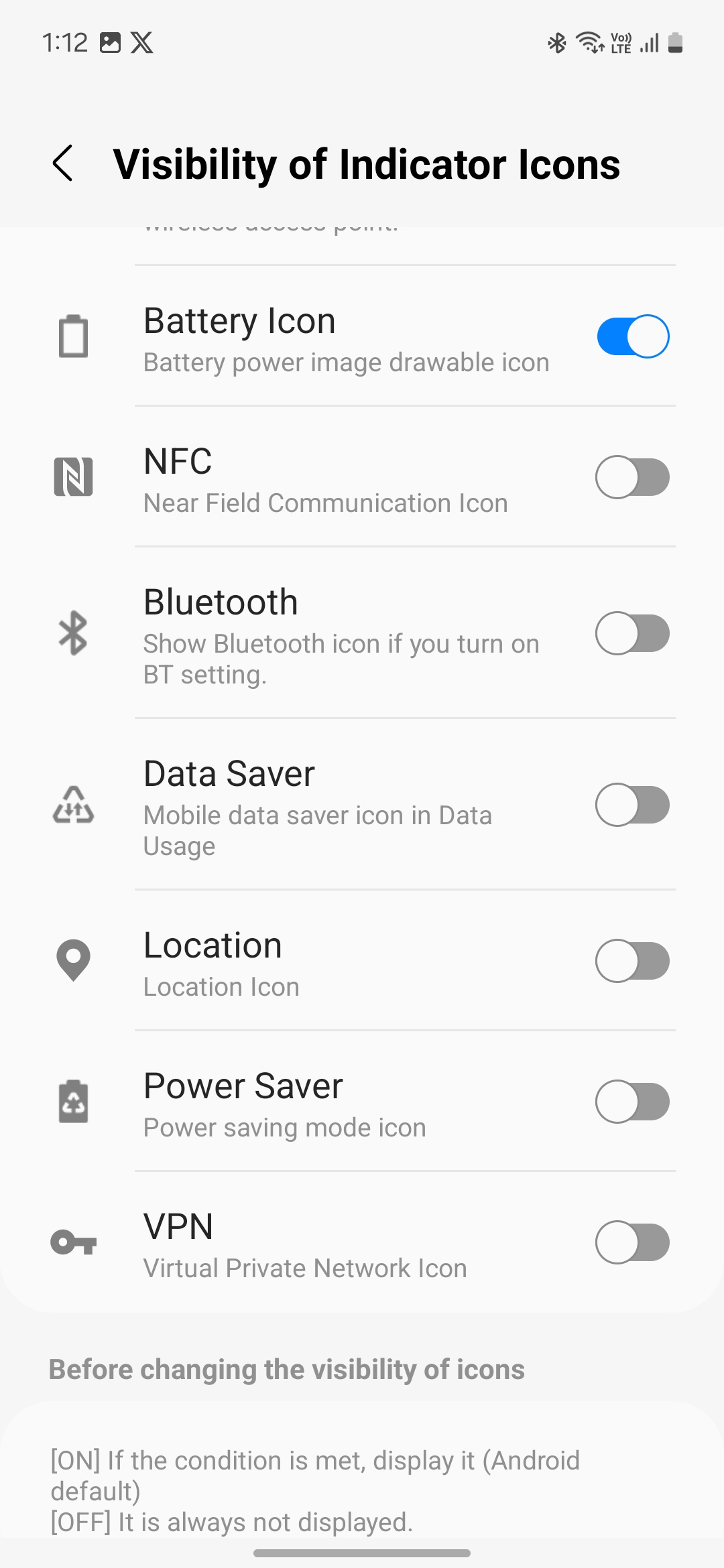Click the Power Saver battery icon
Viewport: 724px width, 1568px height.
[x=74, y=1101]
